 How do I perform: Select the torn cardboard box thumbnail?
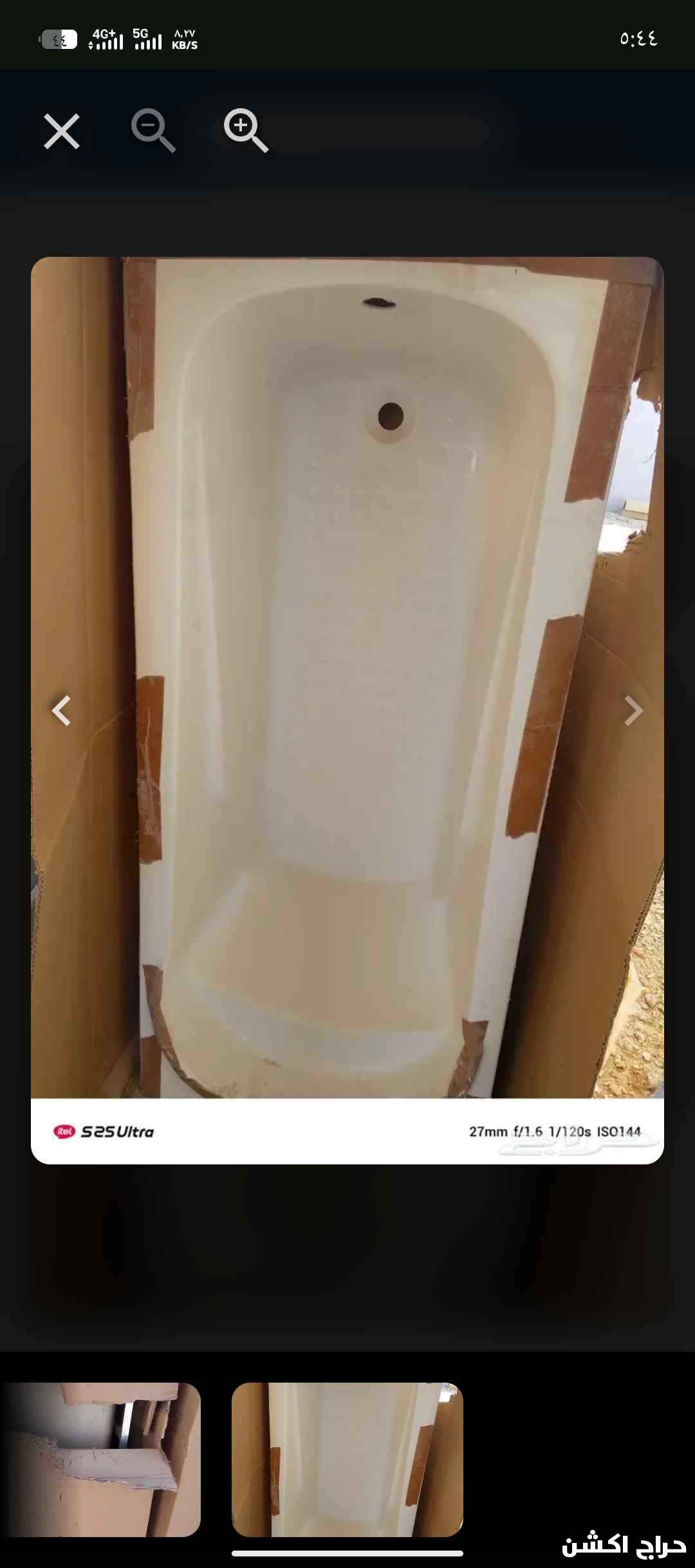click(x=100, y=1459)
